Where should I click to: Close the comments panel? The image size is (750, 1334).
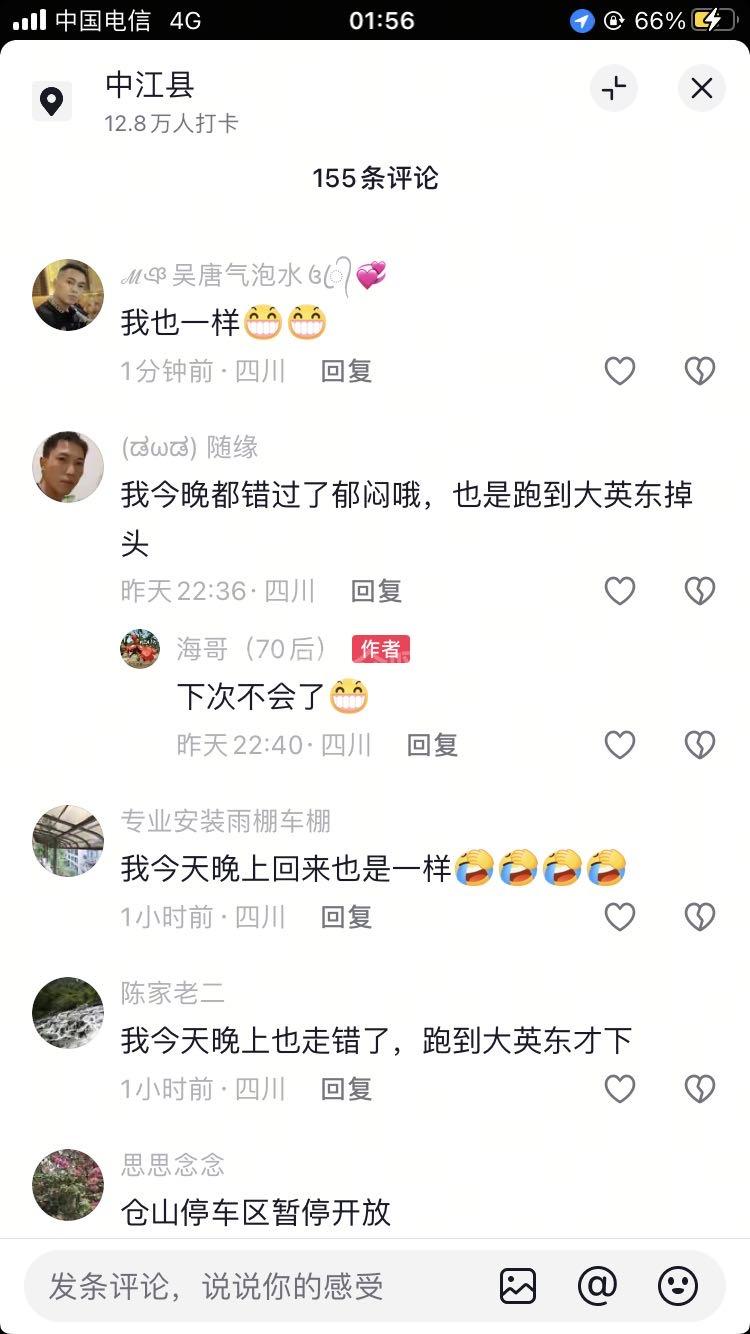point(702,88)
